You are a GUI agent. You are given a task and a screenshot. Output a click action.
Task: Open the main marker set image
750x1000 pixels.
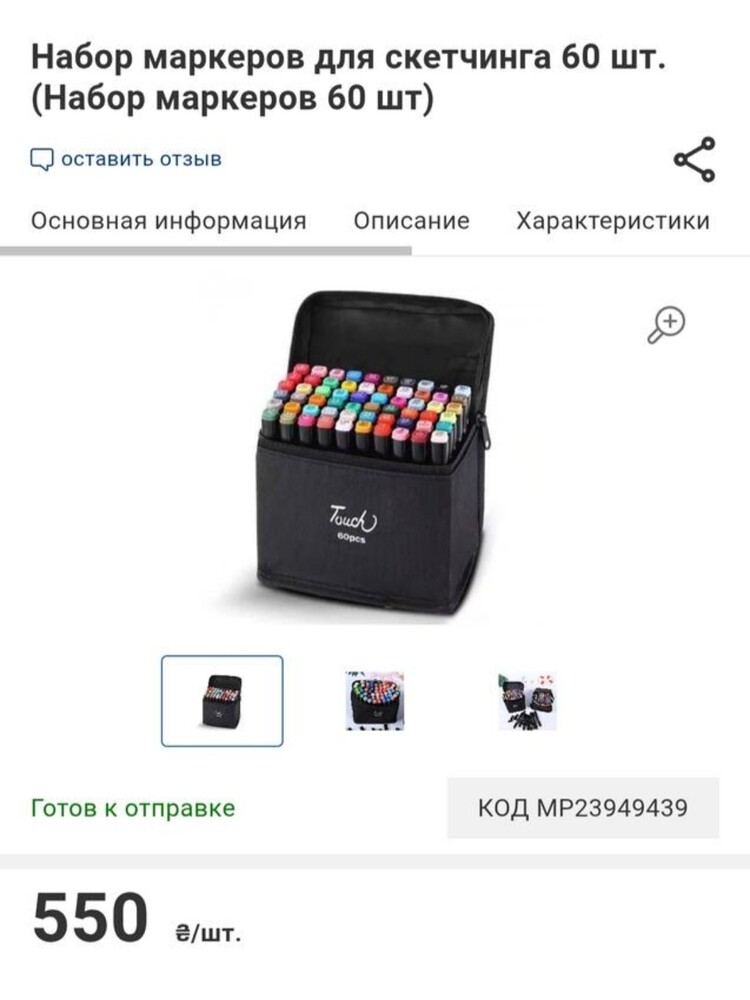pyautogui.click(x=374, y=455)
